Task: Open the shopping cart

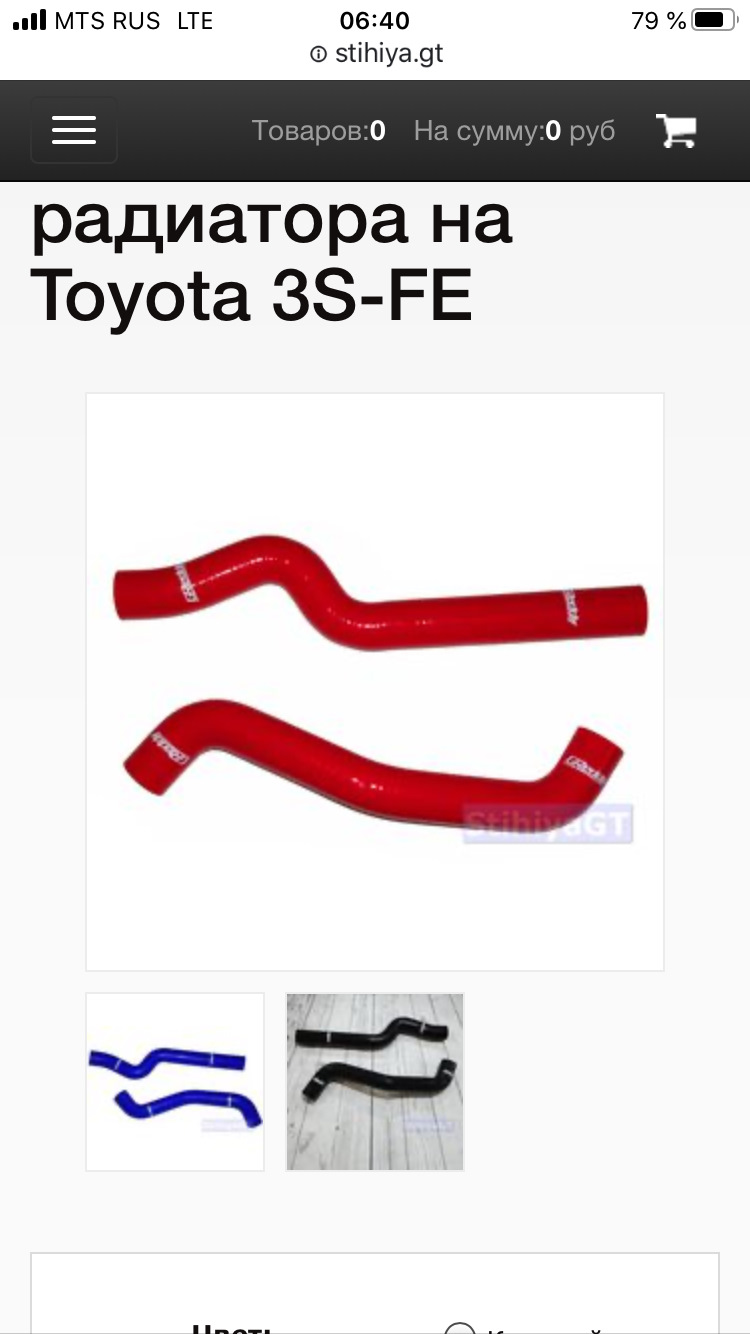Action: 676,131
